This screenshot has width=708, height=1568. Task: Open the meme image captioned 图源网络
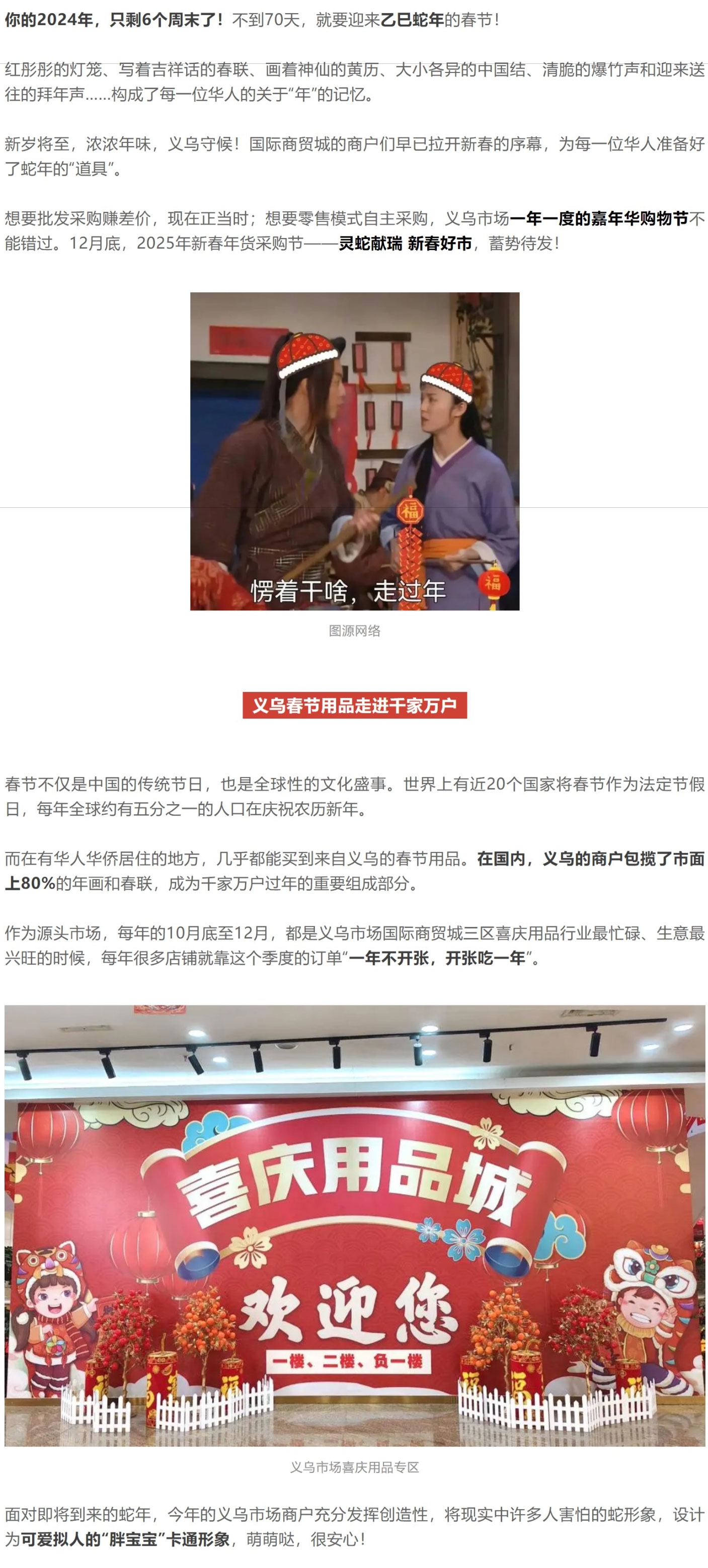(354, 451)
